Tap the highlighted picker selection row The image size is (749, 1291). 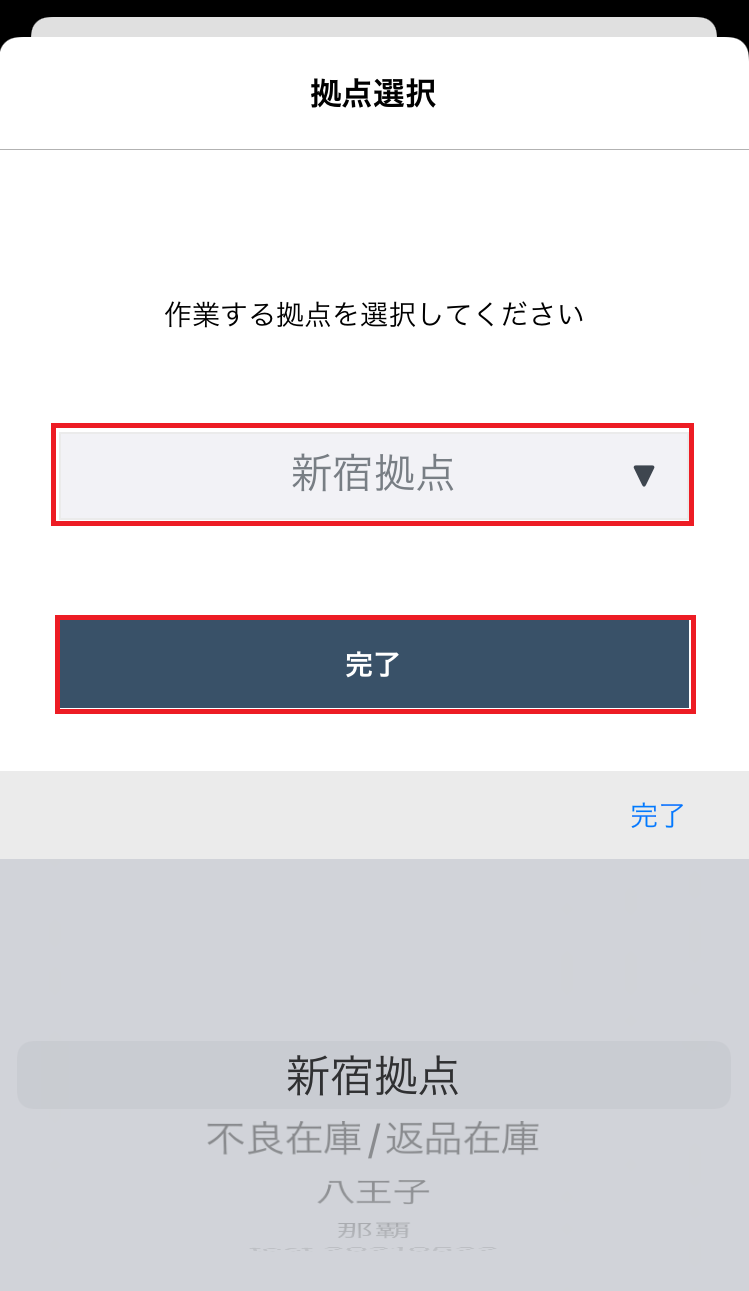point(374,1073)
